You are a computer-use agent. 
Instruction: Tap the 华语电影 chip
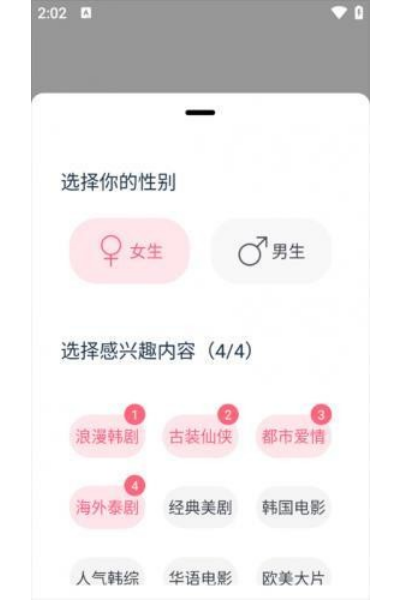(x=200, y=577)
